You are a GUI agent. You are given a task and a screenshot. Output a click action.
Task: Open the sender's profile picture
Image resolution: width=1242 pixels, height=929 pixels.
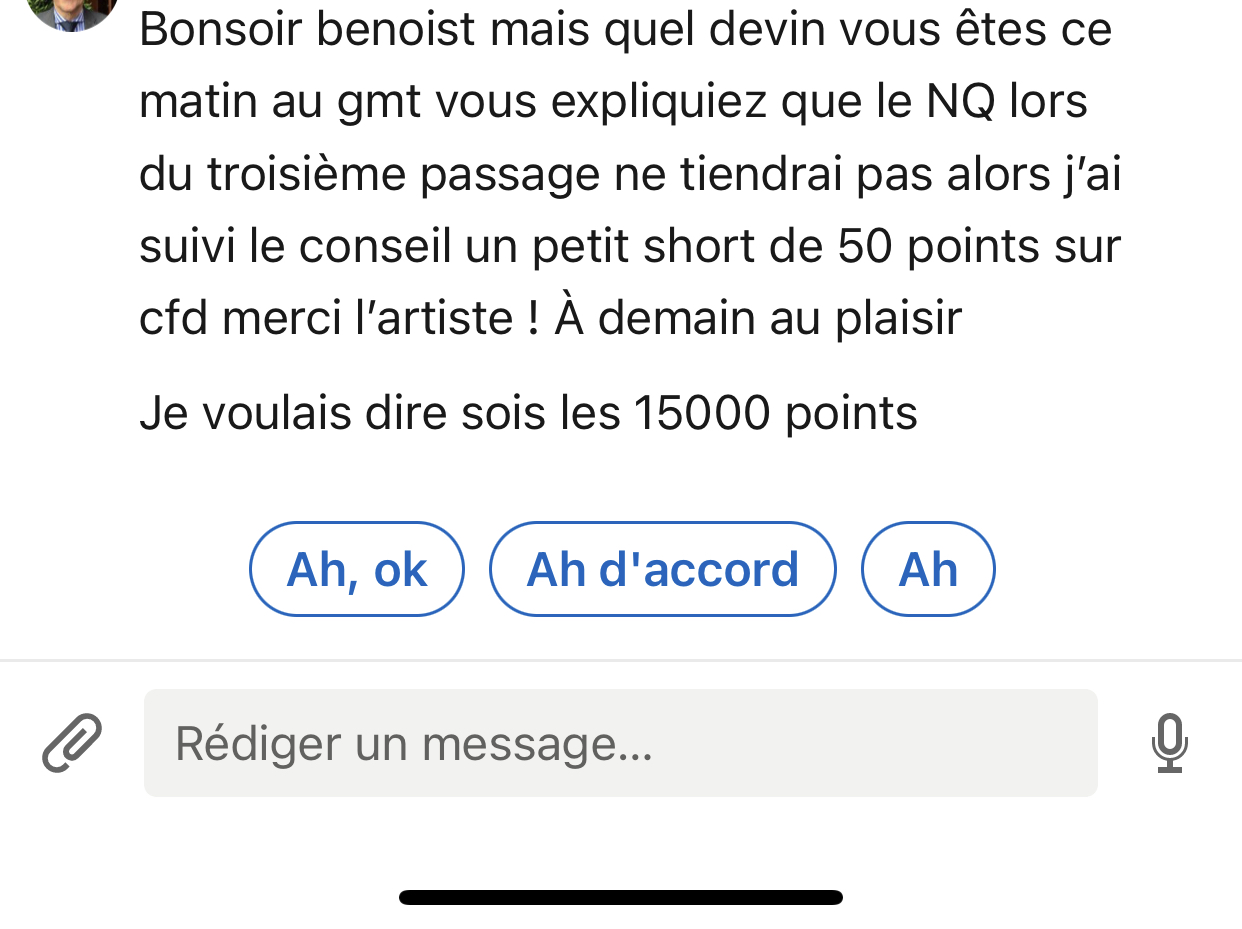click(70, 10)
